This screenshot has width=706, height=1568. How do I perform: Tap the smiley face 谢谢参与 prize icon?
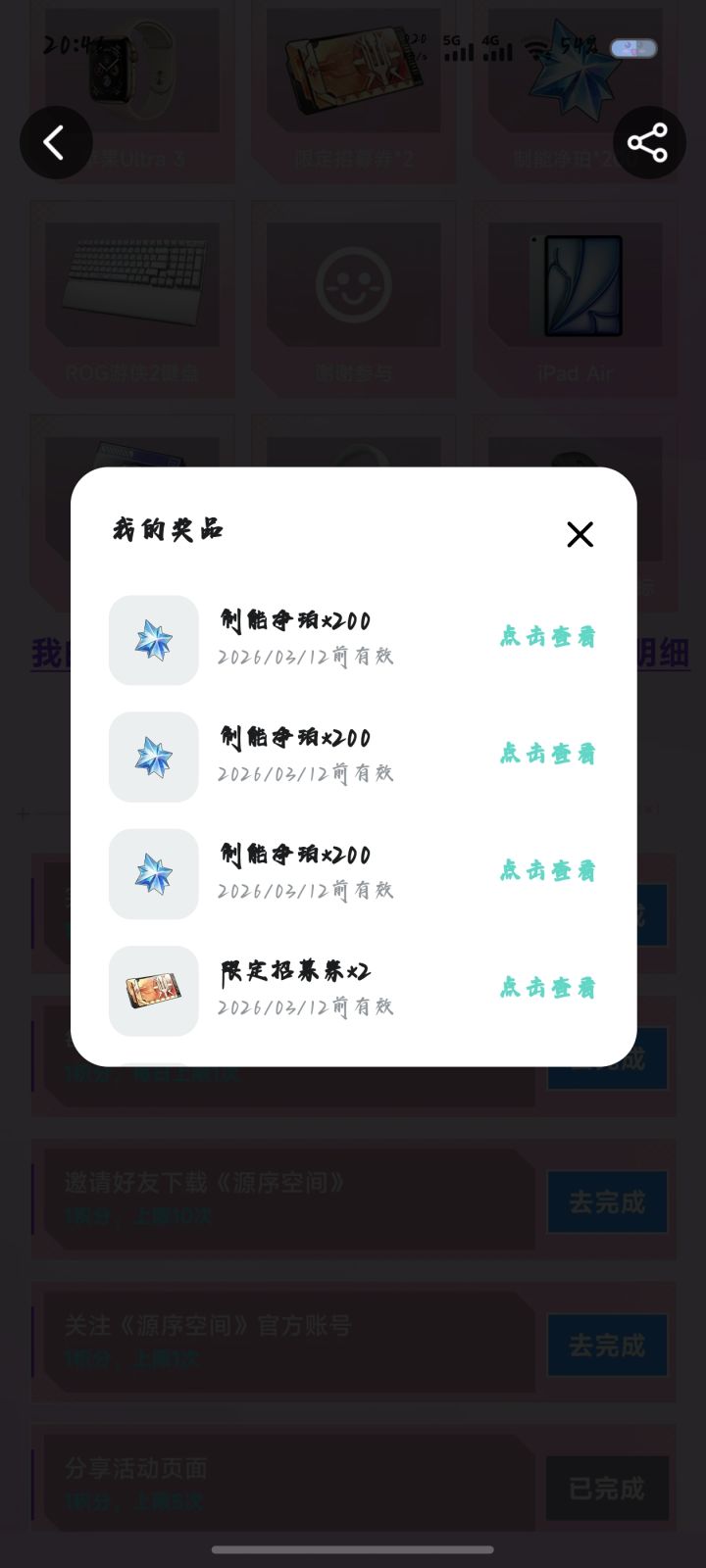click(x=355, y=284)
